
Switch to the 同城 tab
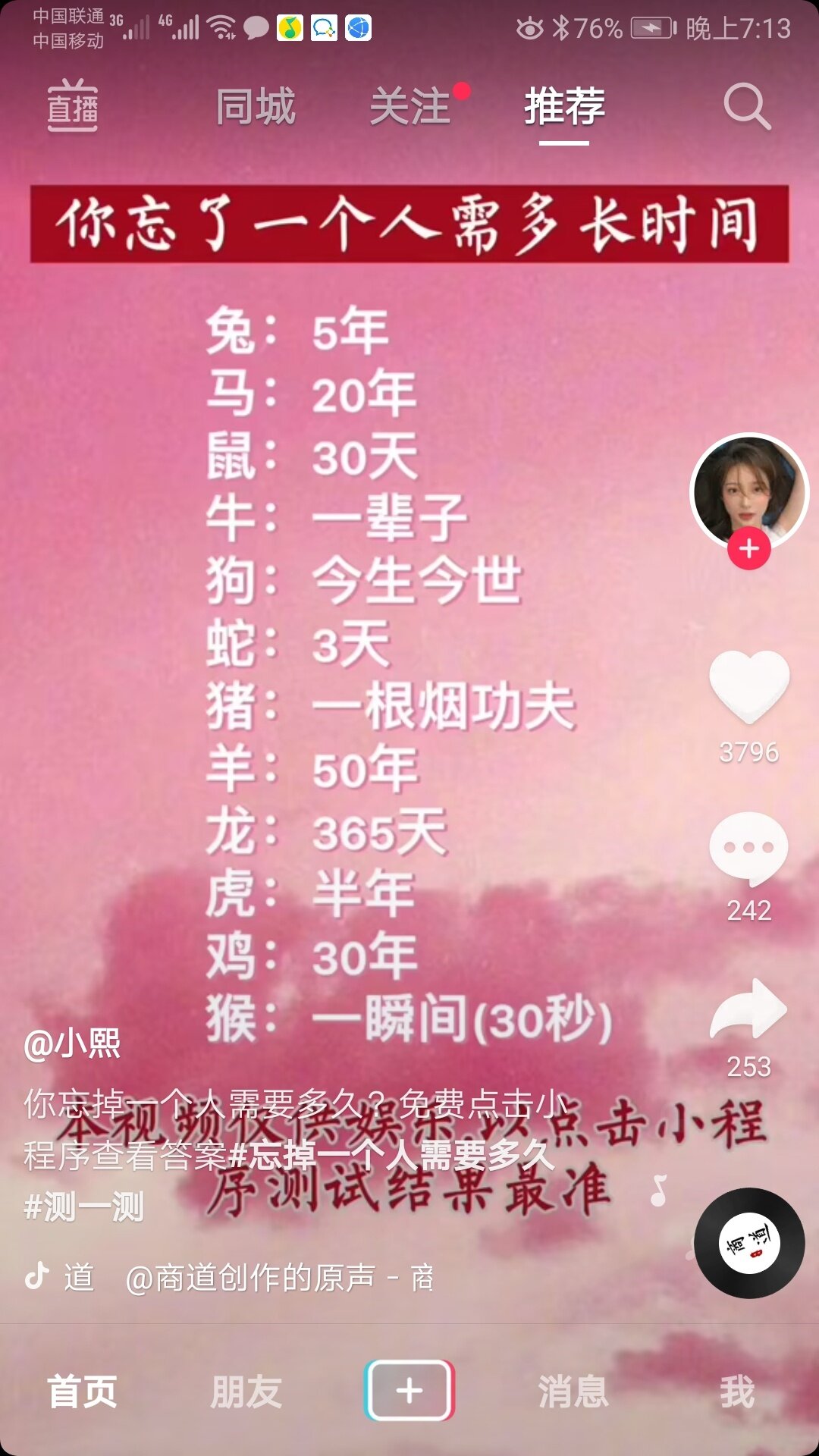(256, 106)
